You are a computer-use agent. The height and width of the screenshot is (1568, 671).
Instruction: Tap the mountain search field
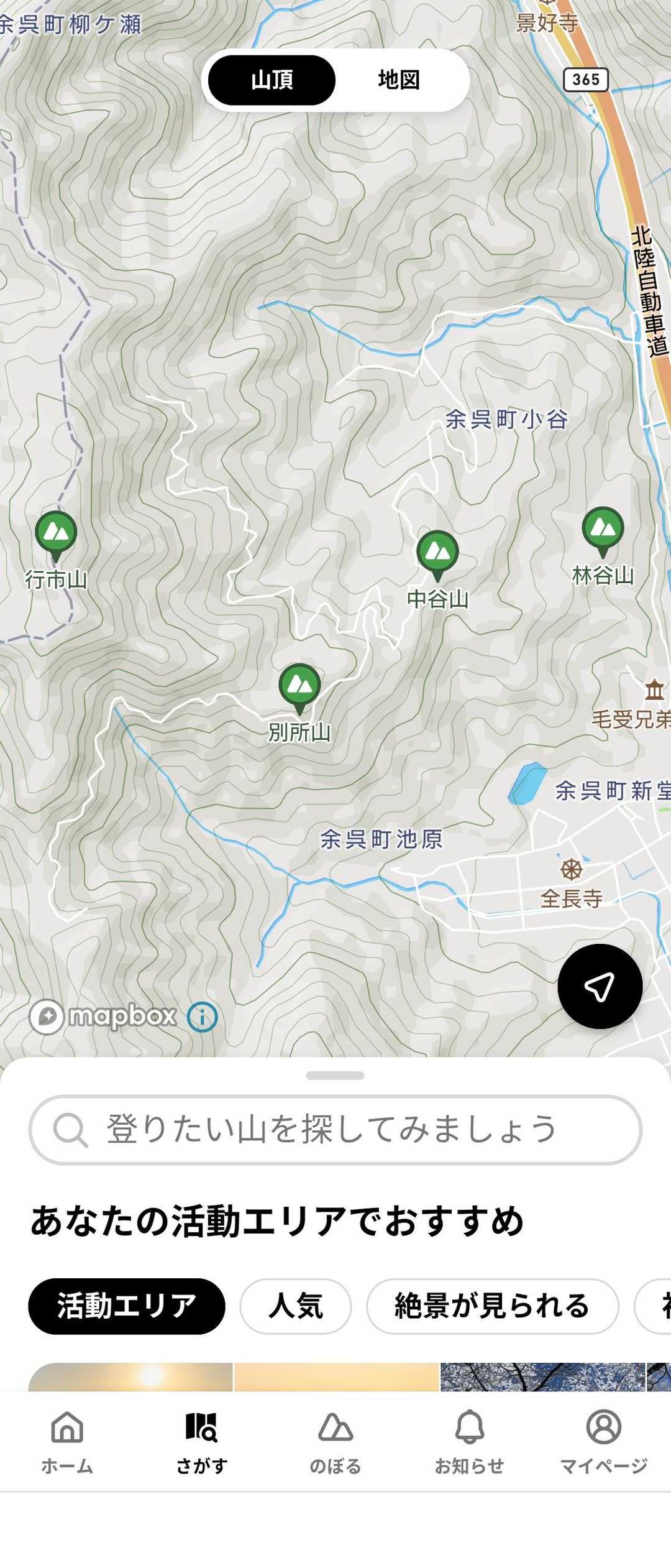pyautogui.click(x=335, y=1130)
